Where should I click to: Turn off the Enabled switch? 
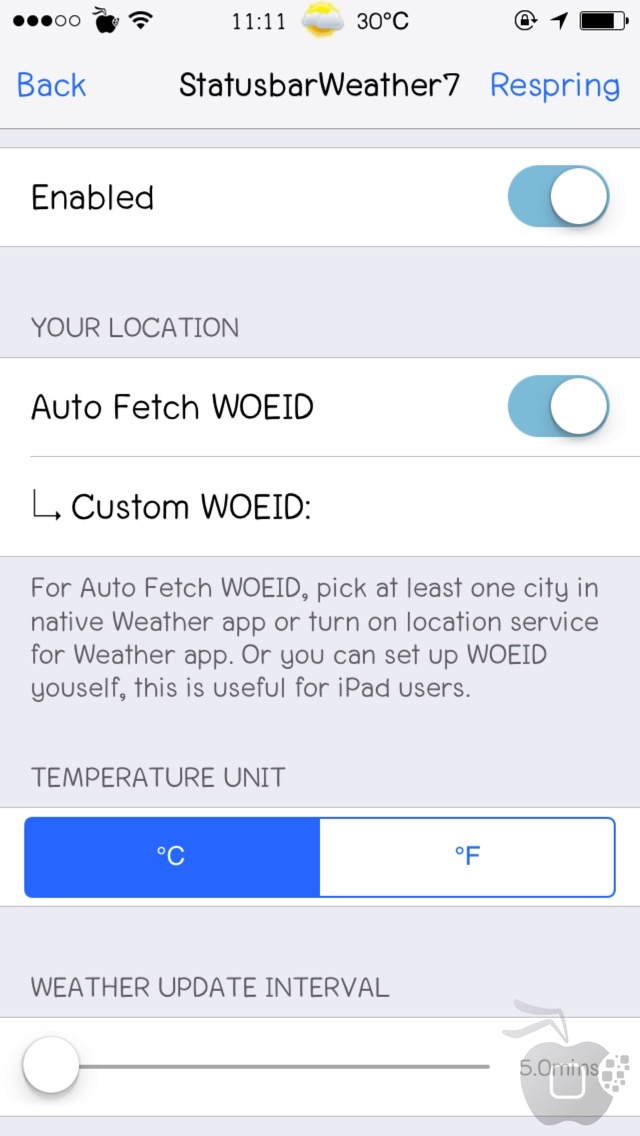click(558, 197)
